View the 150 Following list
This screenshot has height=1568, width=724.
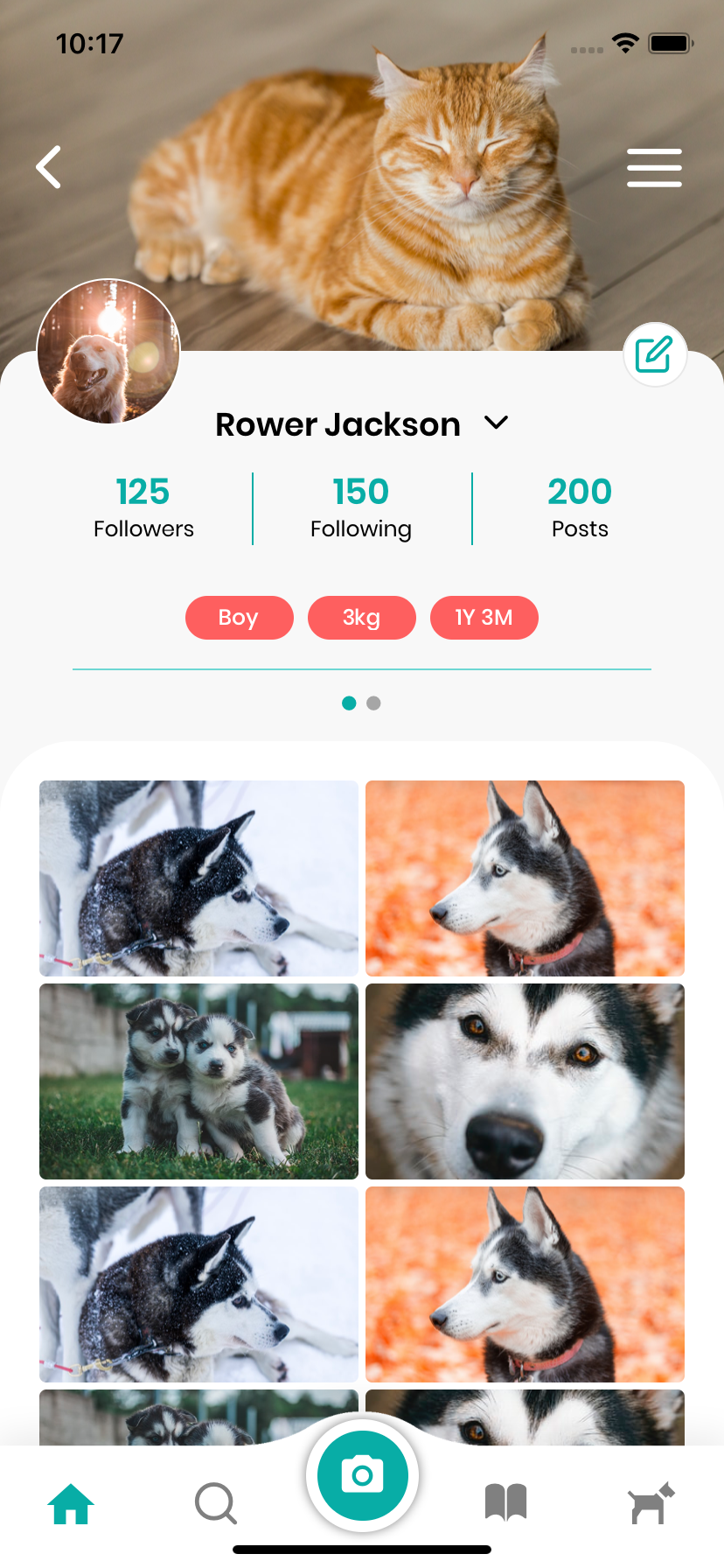361,507
